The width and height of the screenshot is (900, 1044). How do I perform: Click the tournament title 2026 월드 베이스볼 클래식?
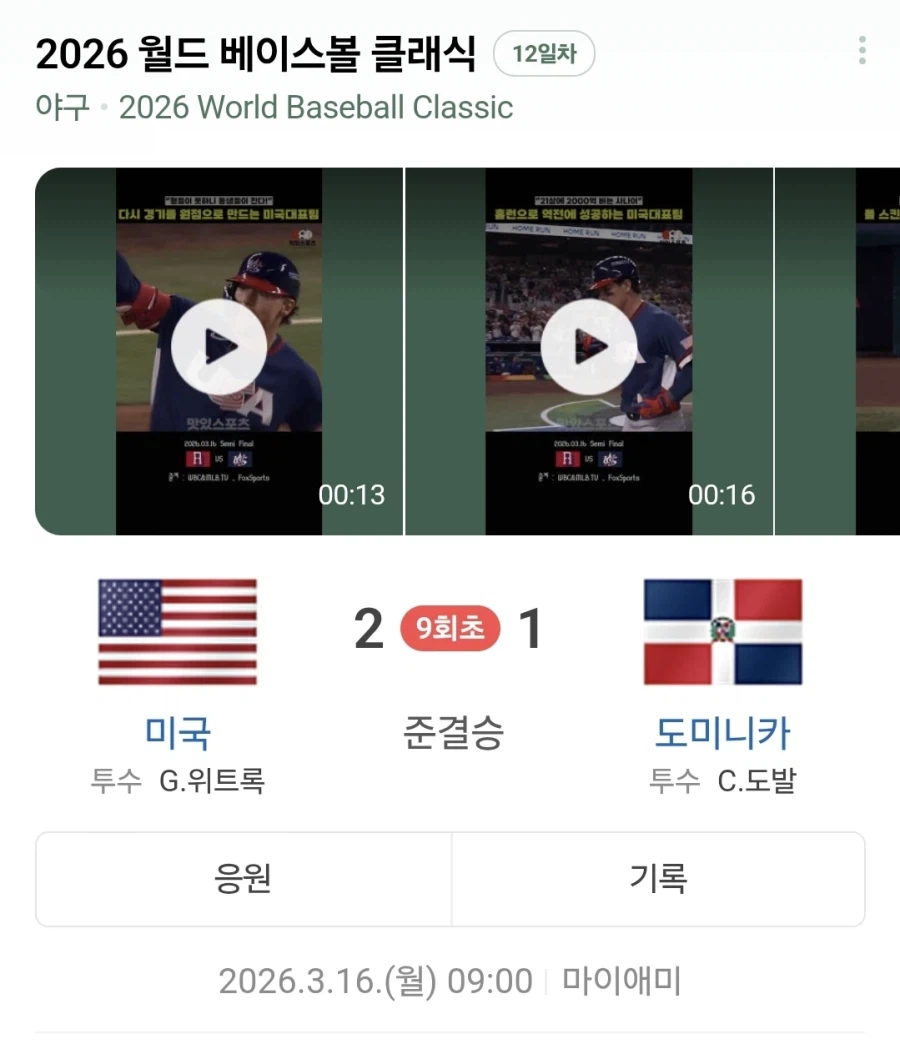[x=260, y=54]
